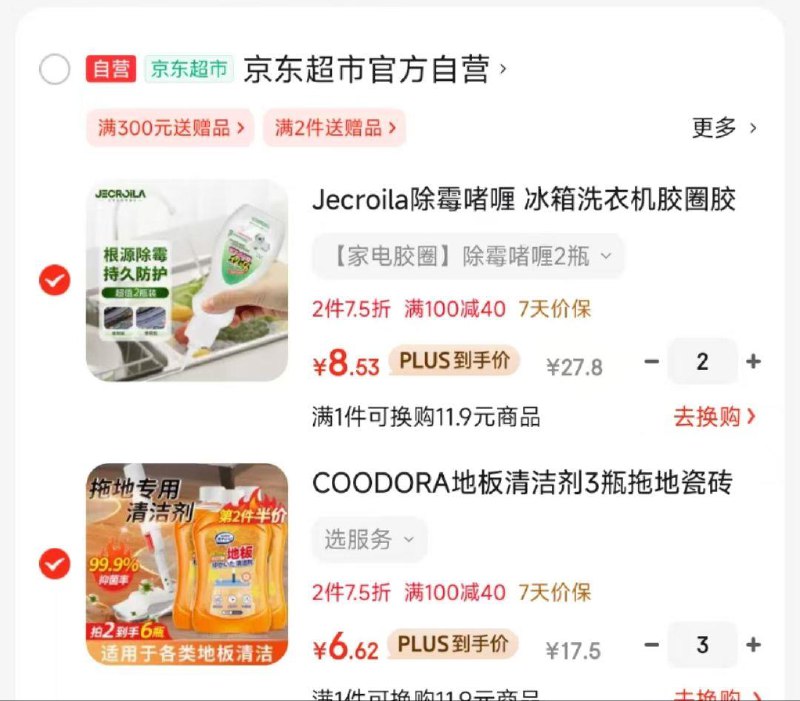Viewport: 800px width, 701px height.
Task: Uncheck the Jecroila除霉啫喱 item
Action: point(54,281)
